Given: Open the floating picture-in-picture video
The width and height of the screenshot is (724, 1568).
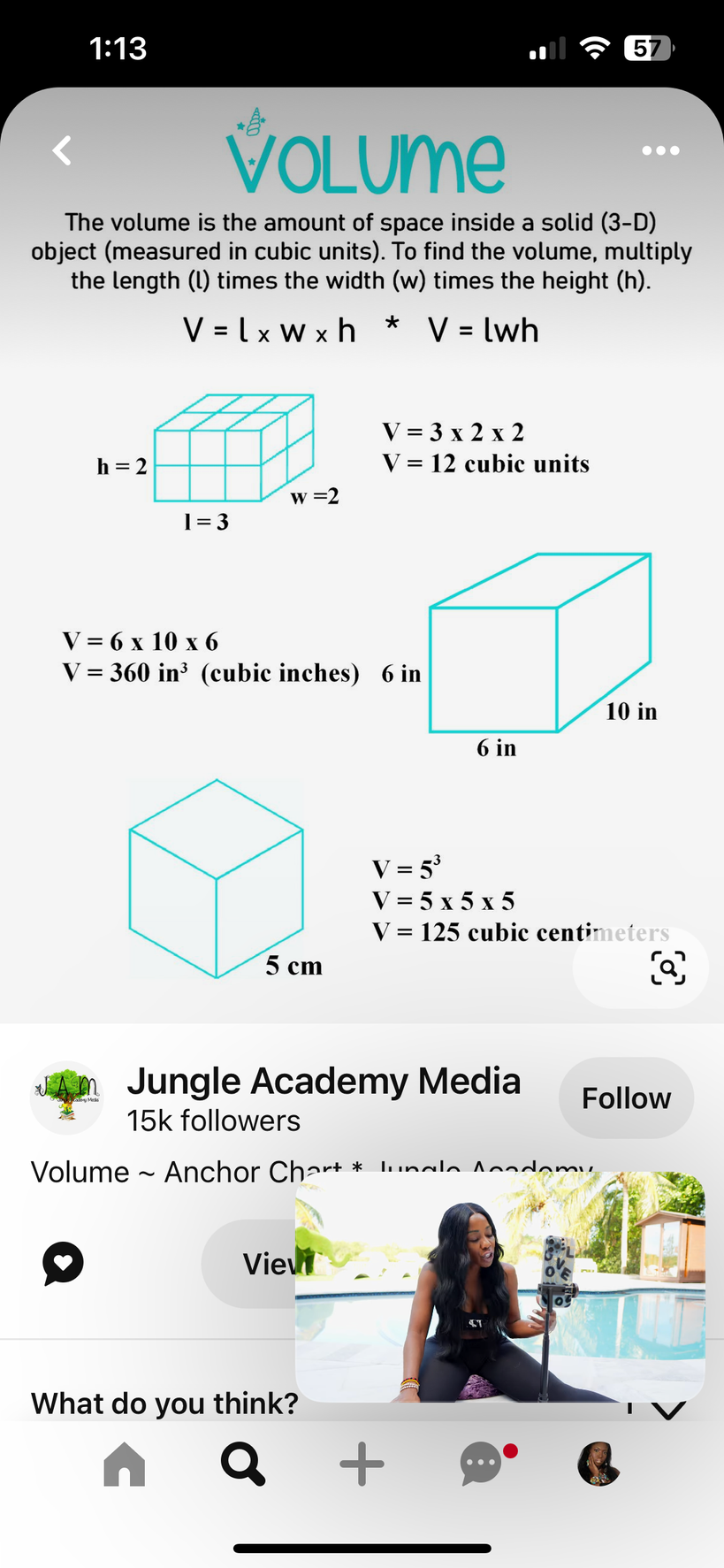Looking at the screenshot, I should [500, 1287].
